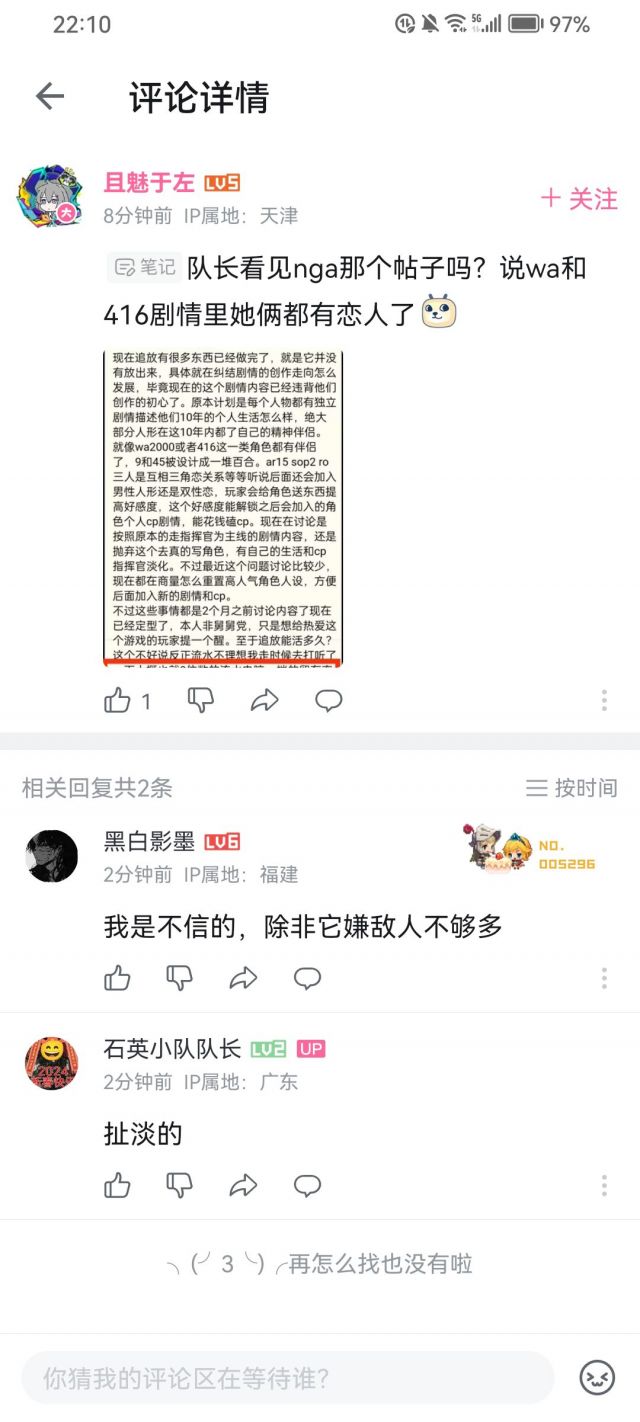
Task: Share 且魅于左's main comment
Action: (264, 701)
